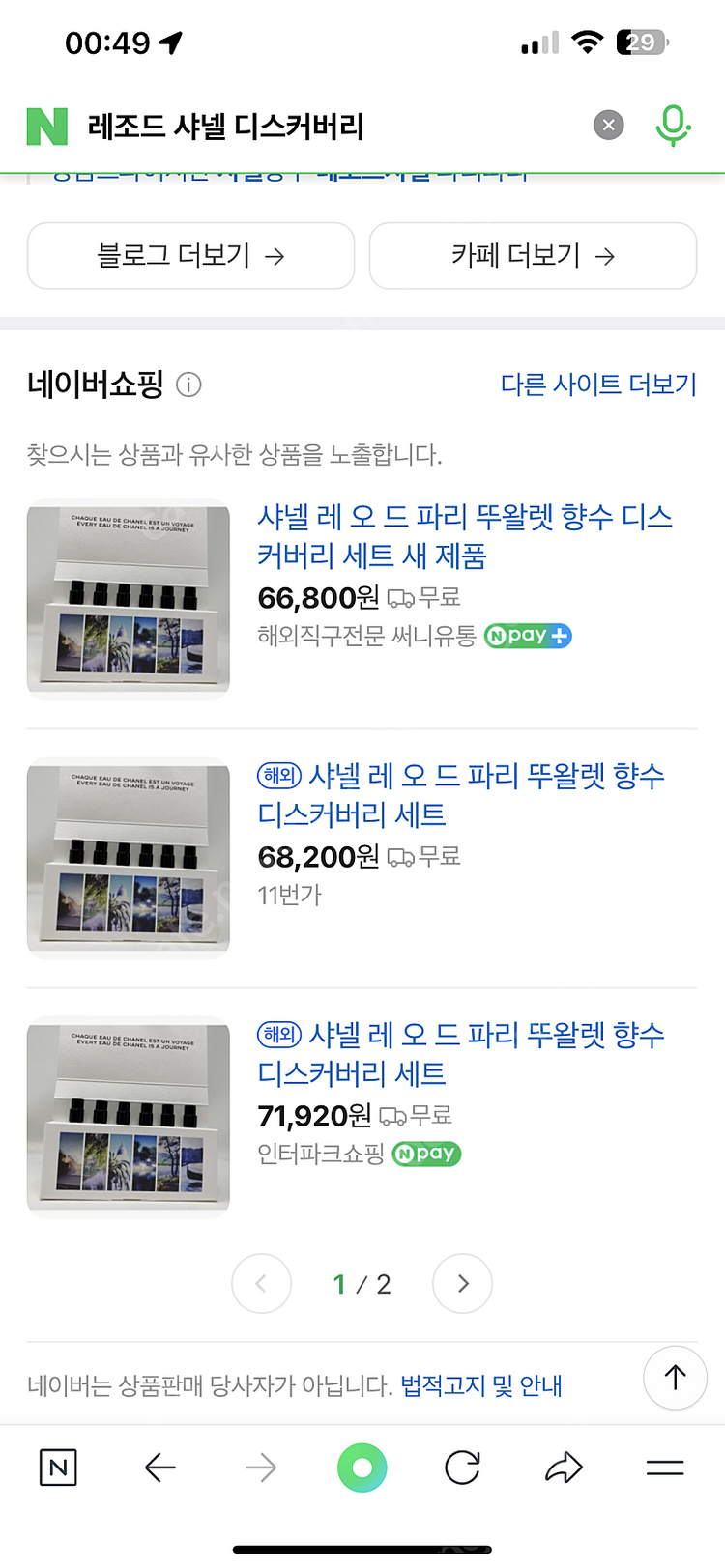Open 카페 더보기 to see more cafe posts
This screenshot has width=725, height=1568.
[533, 255]
